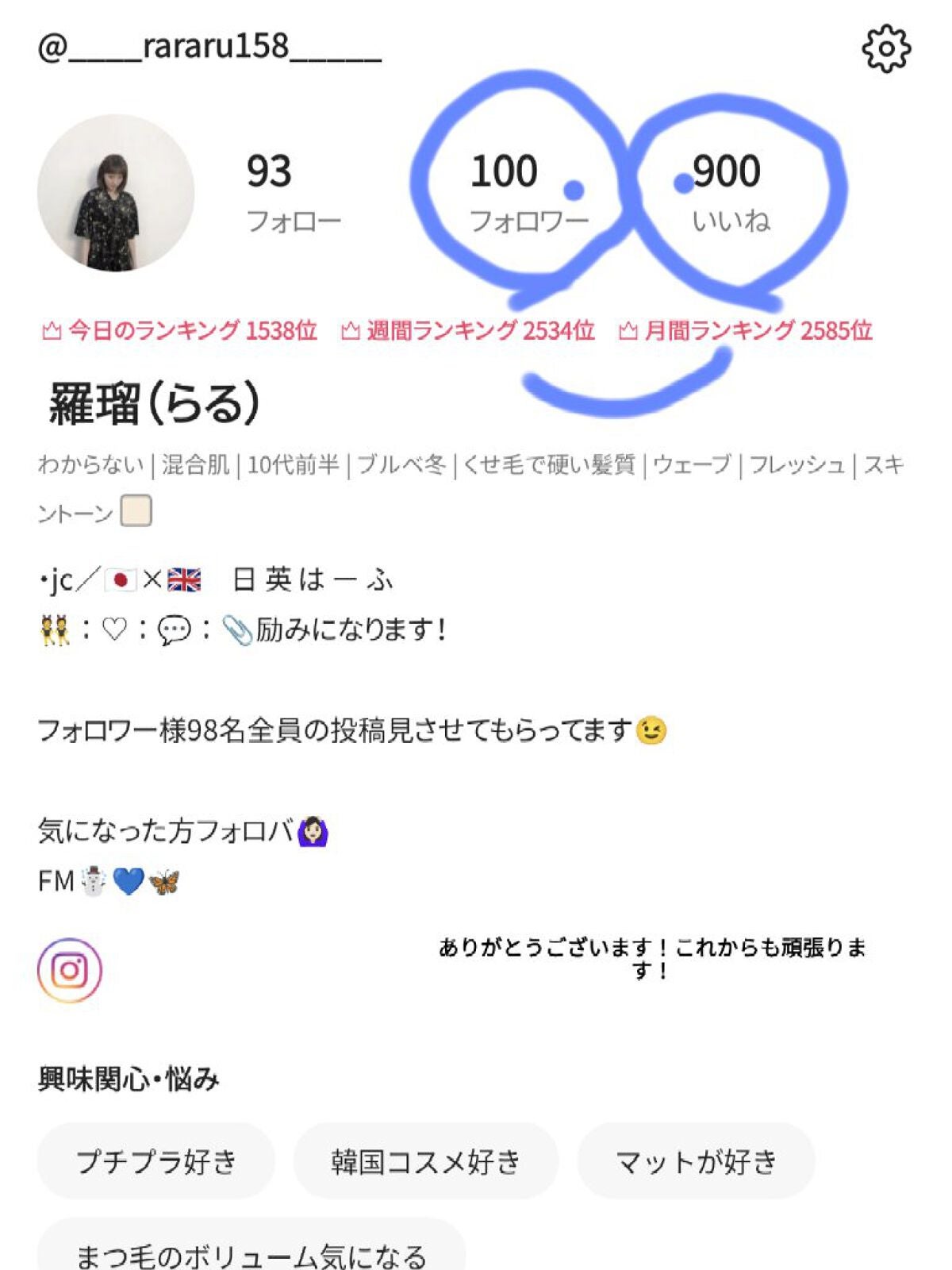Open the settings gear
This screenshot has height=1270, width=952.
pyautogui.click(x=885, y=49)
